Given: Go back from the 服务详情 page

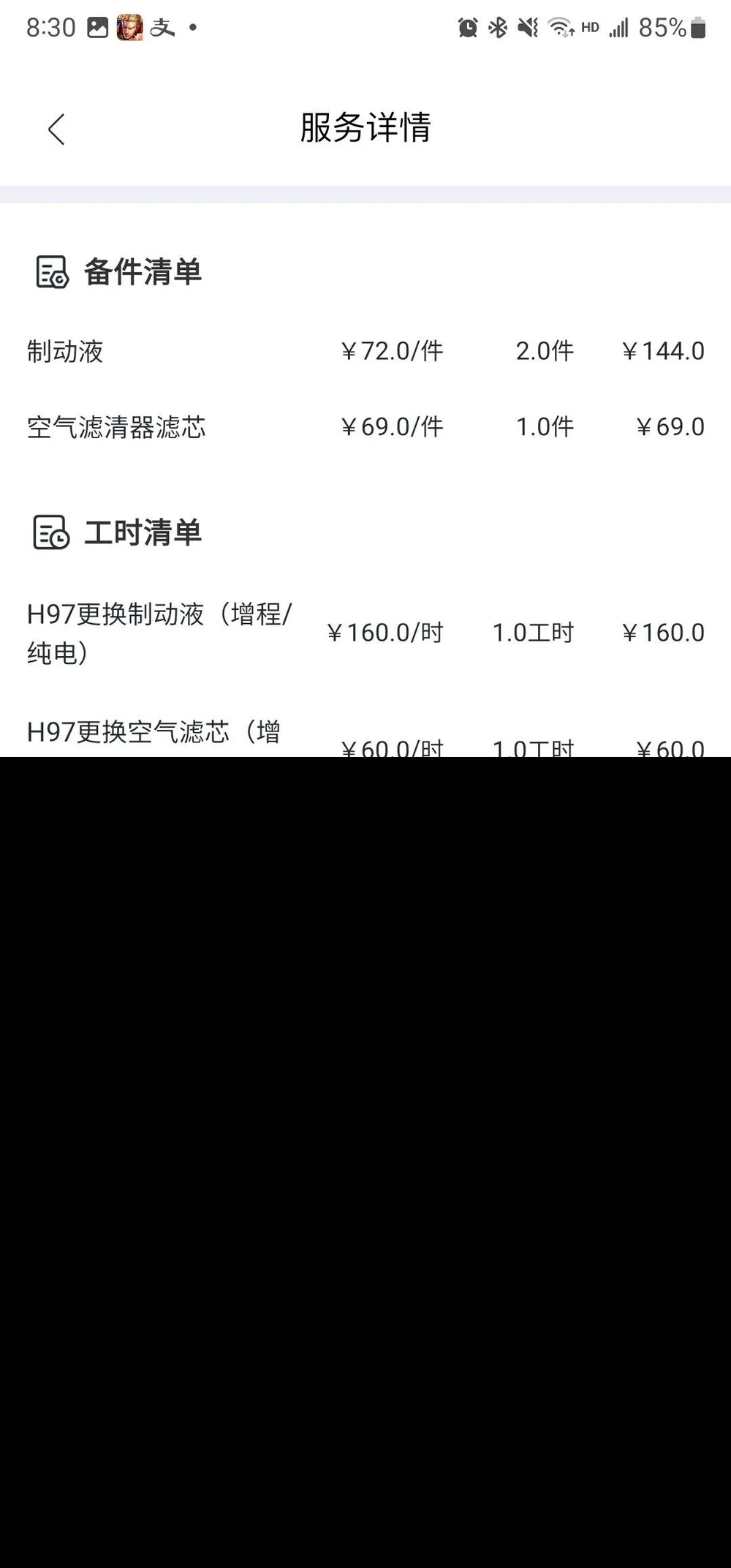Looking at the screenshot, I should tap(56, 129).
